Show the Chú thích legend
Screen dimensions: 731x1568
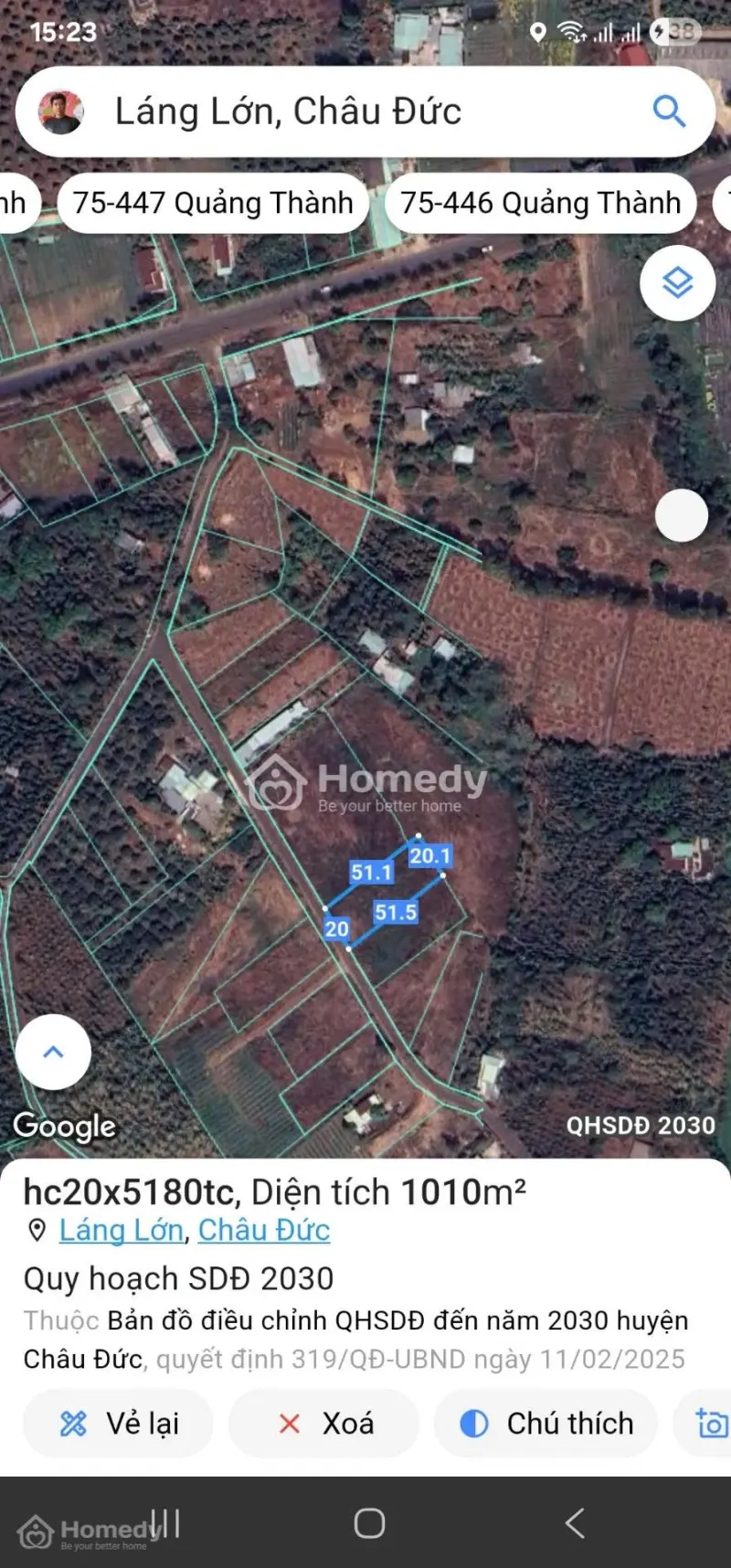(x=546, y=1423)
